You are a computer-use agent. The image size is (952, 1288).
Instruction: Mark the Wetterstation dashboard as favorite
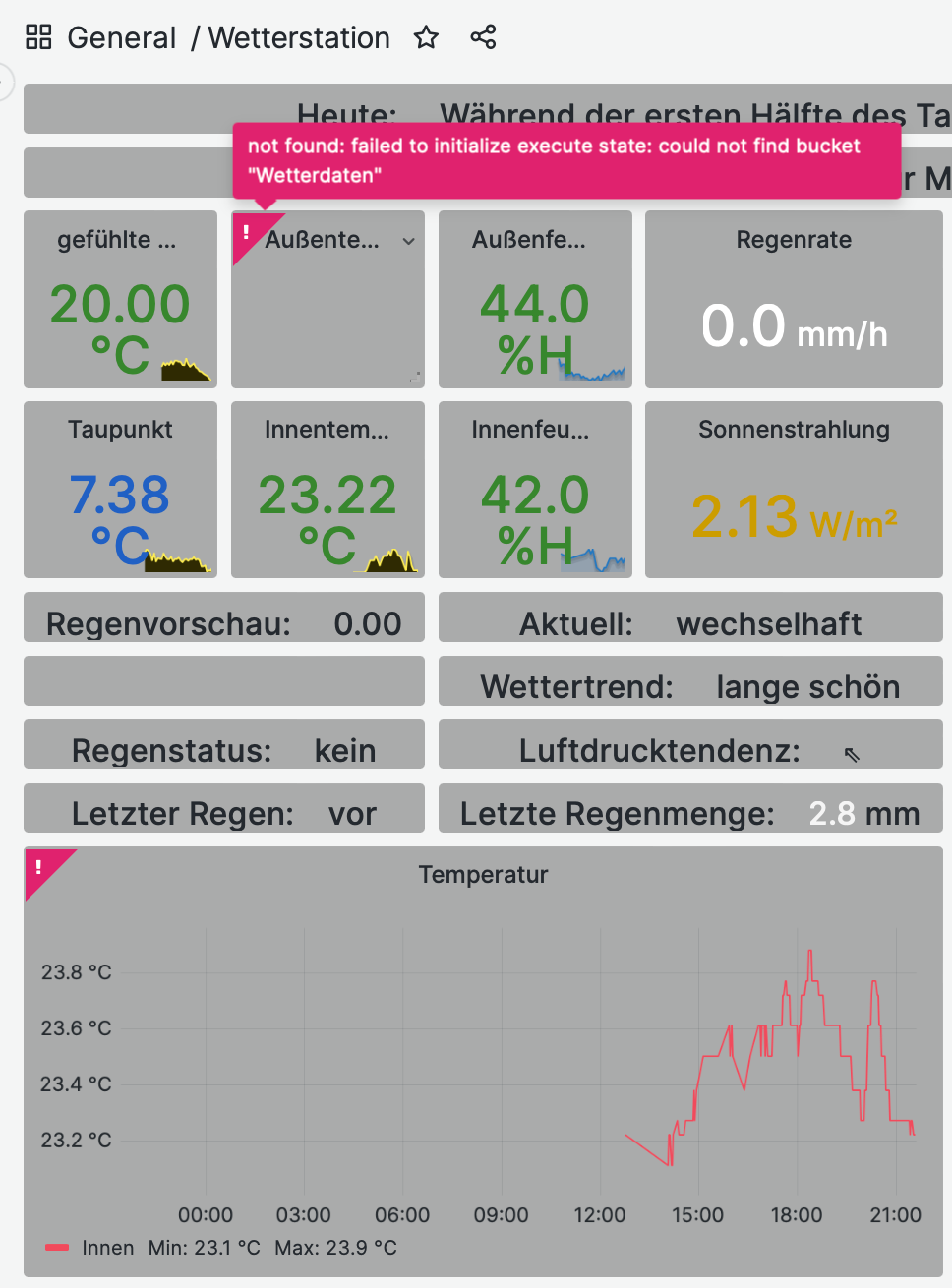pyautogui.click(x=426, y=37)
